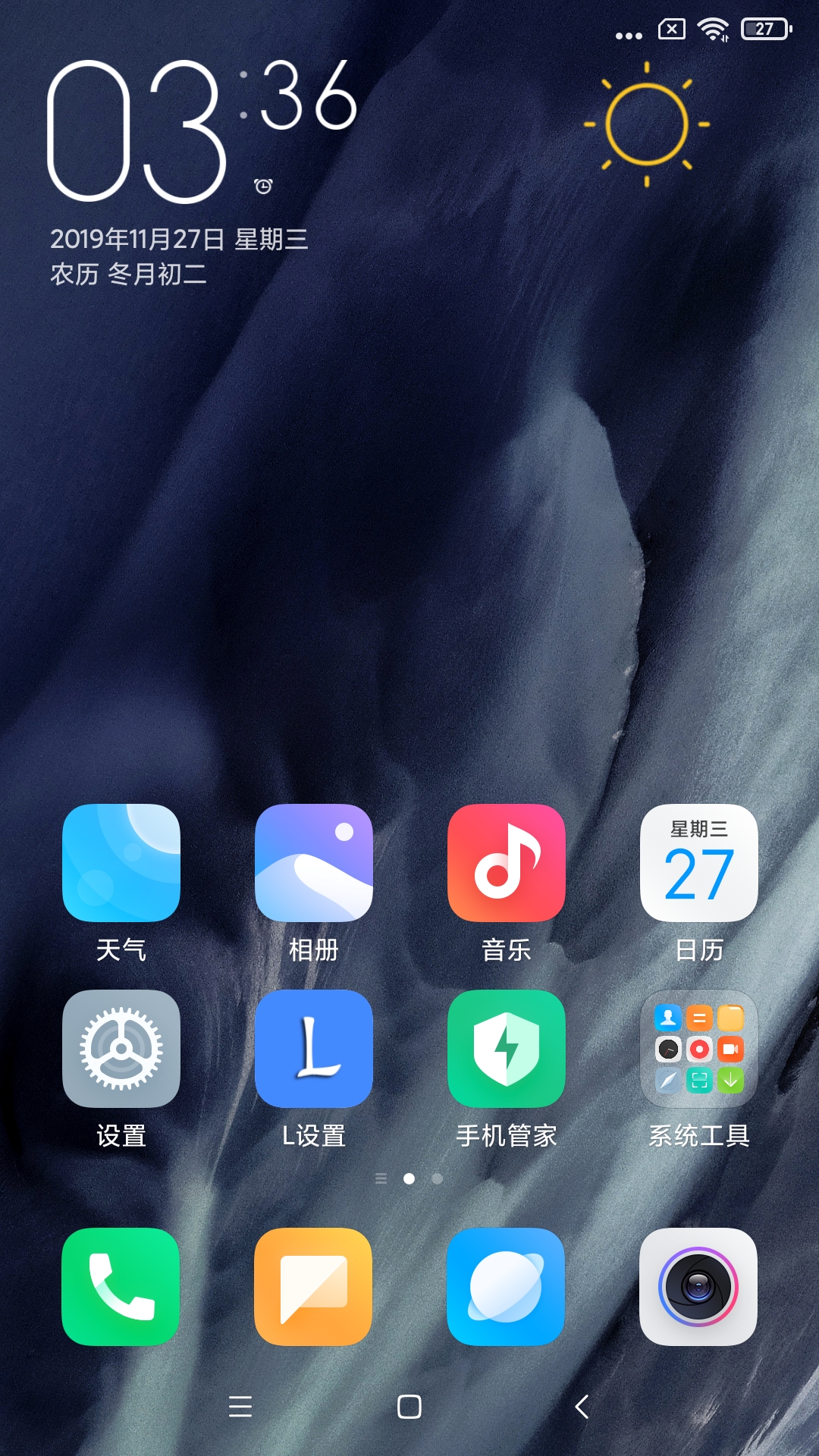
Task: Expand the 系统工具 folder
Action: (x=699, y=1049)
